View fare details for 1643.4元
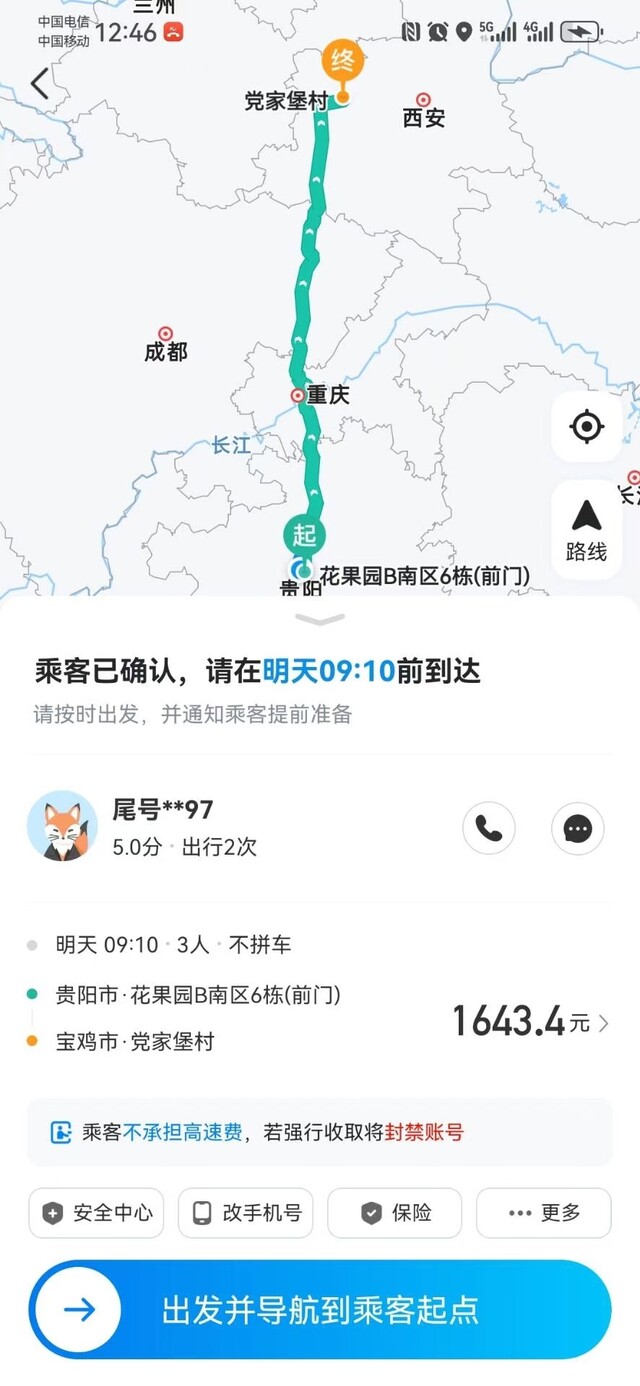The image size is (640, 1386). click(x=530, y=1022)
